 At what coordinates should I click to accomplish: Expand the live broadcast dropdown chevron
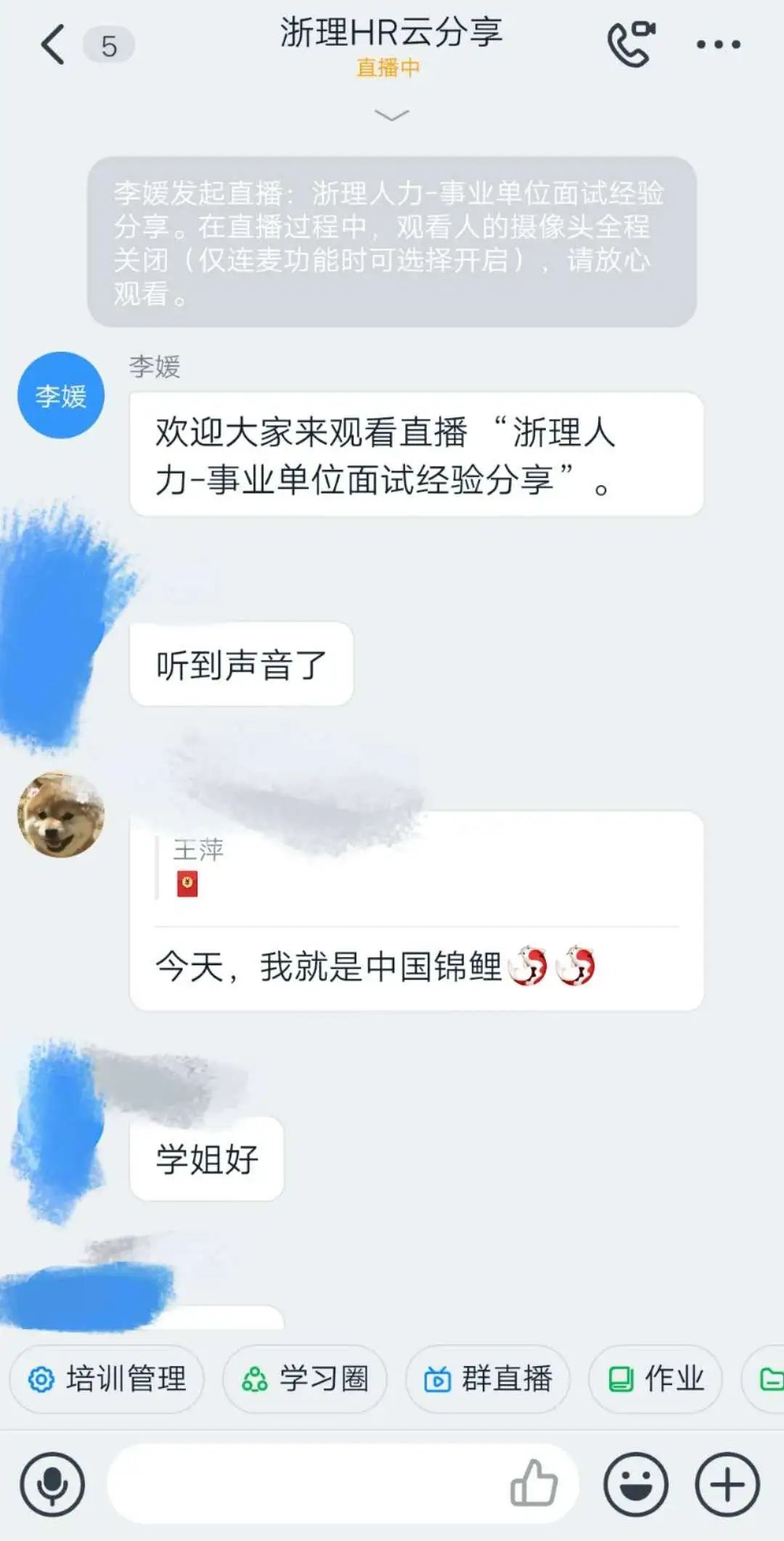tap(391, 115)
